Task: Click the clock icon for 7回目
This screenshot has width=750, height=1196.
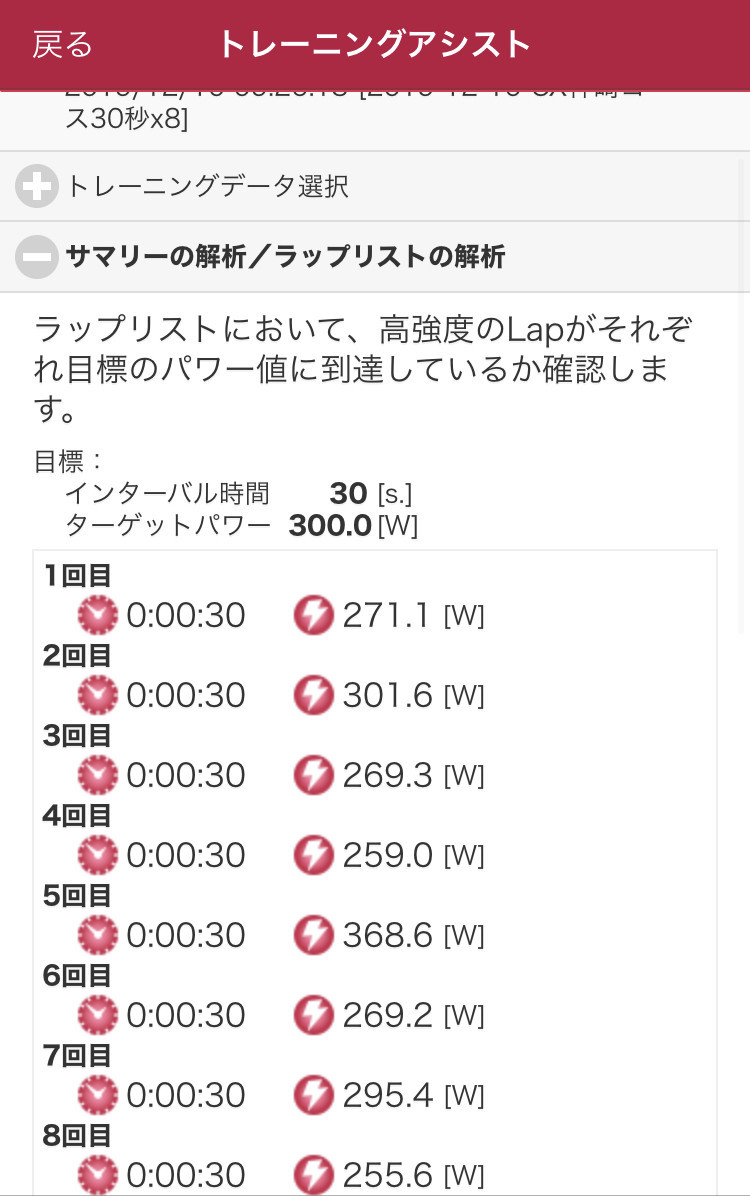Action: [97, 1094]
